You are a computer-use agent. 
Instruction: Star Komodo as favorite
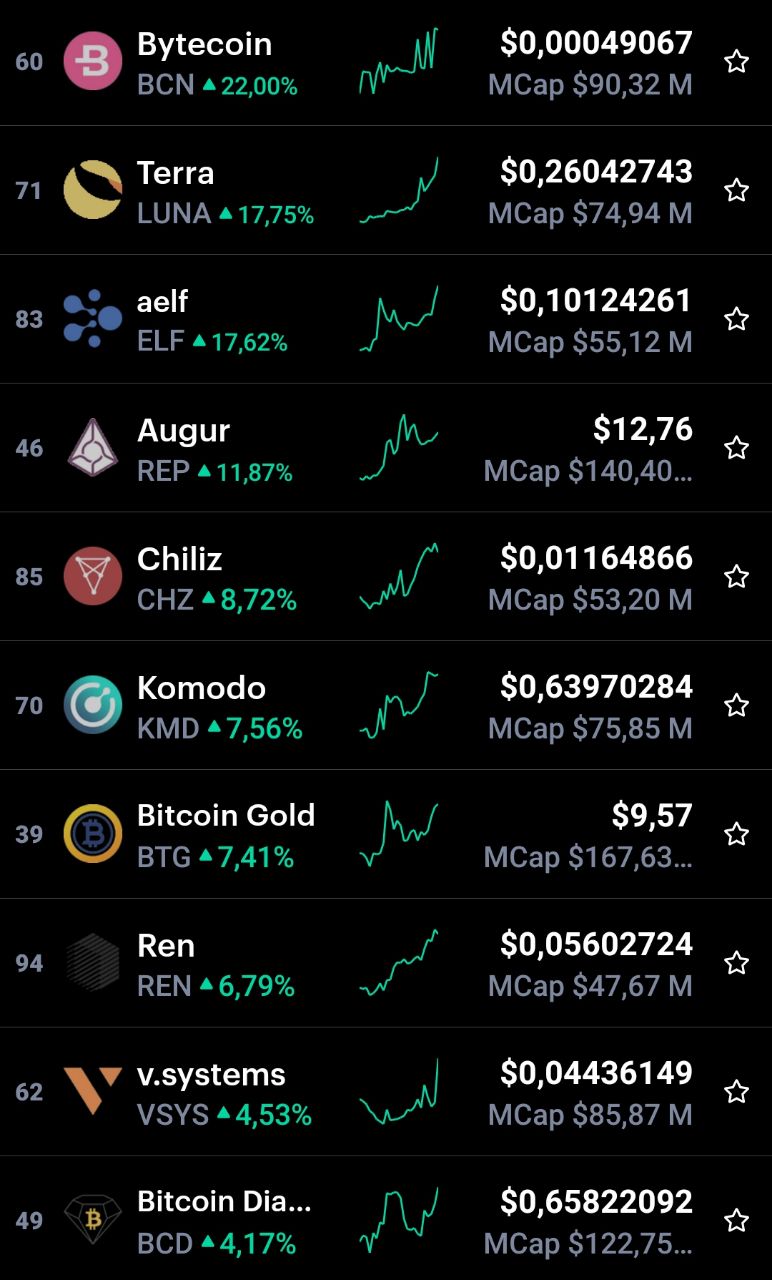tap(737, 706)
